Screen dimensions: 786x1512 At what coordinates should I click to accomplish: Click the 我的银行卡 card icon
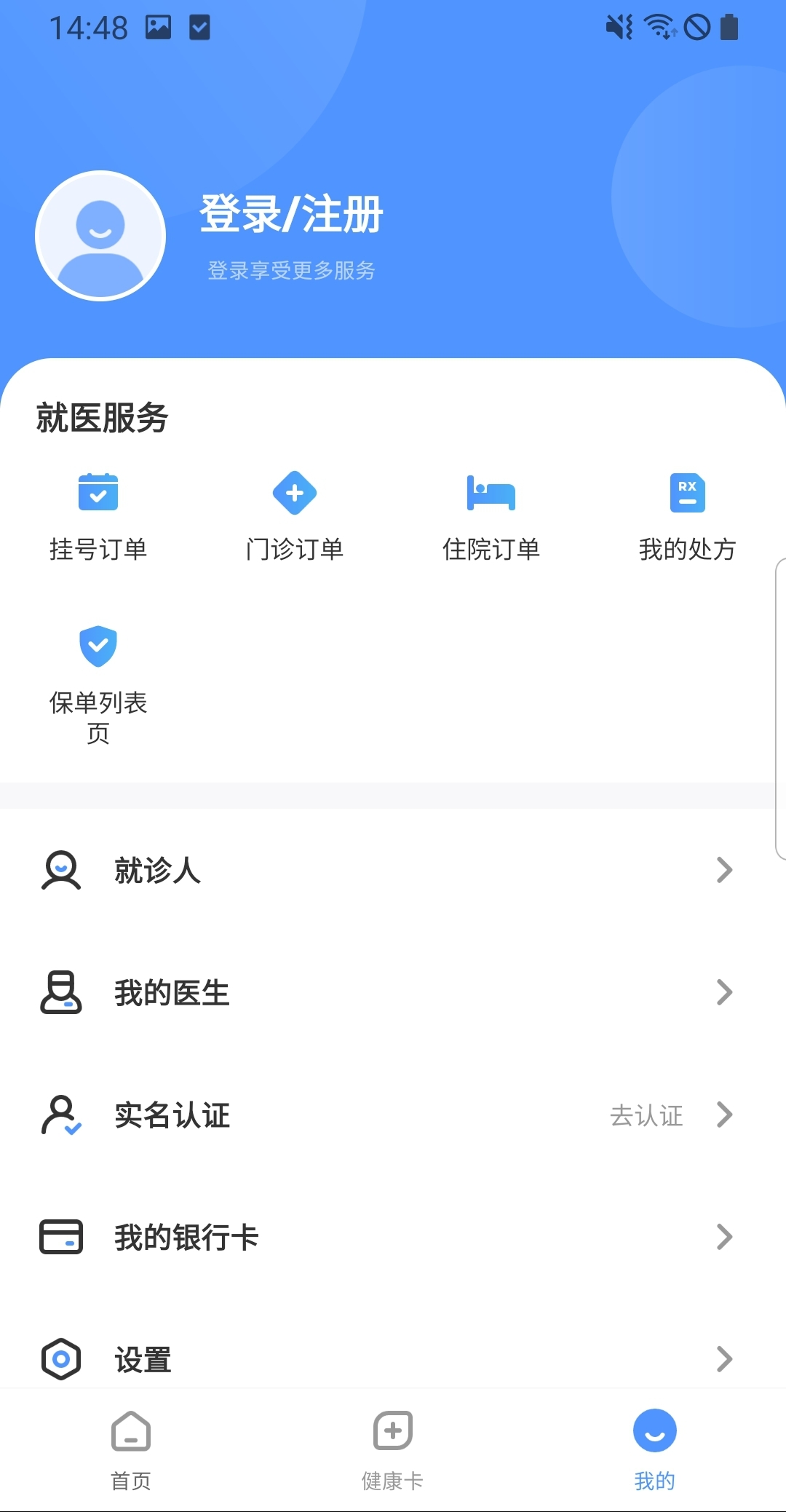[x=62, y=1236]
